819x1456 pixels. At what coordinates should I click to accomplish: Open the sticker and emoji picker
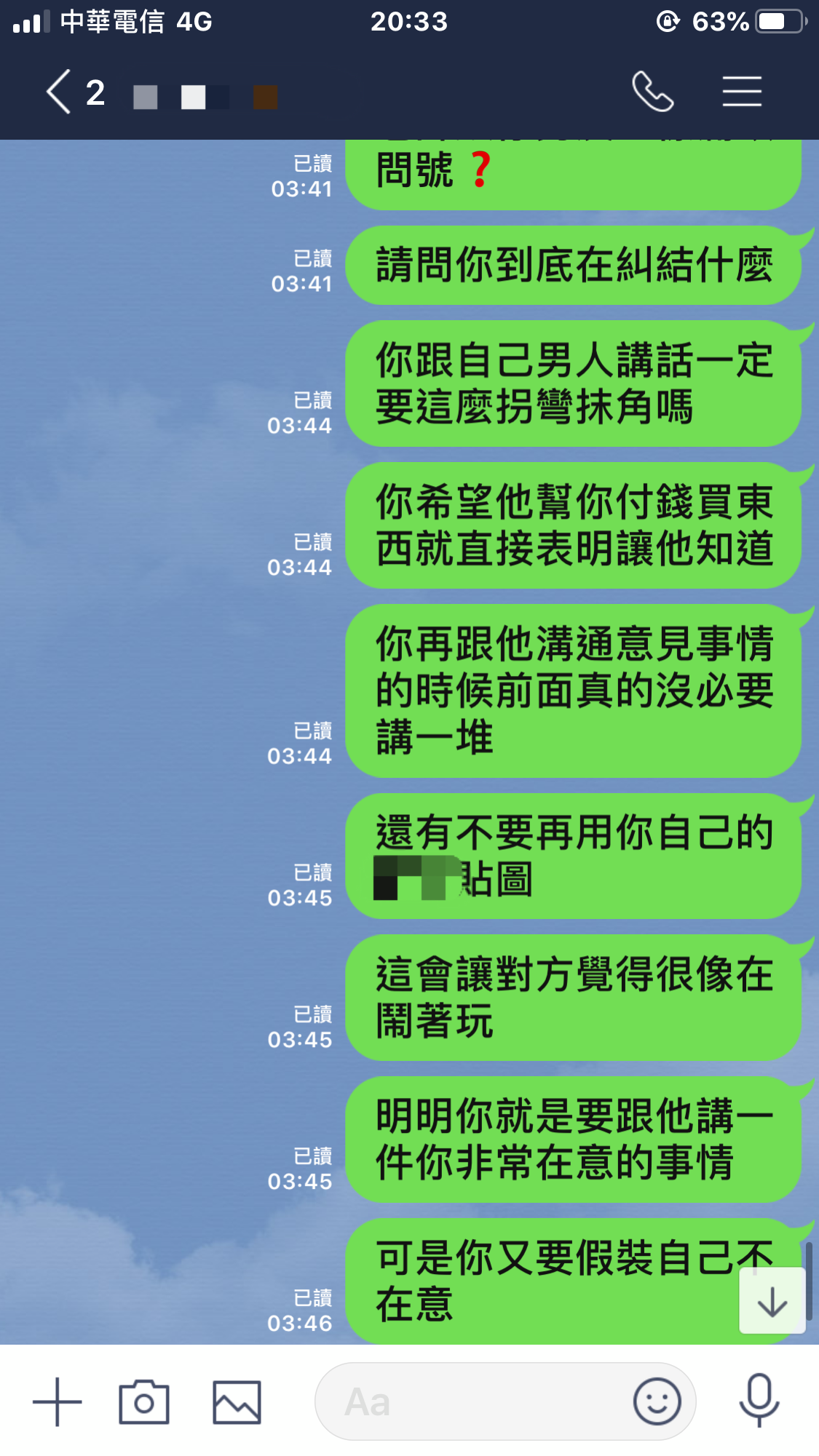(x=657, y=1401)
